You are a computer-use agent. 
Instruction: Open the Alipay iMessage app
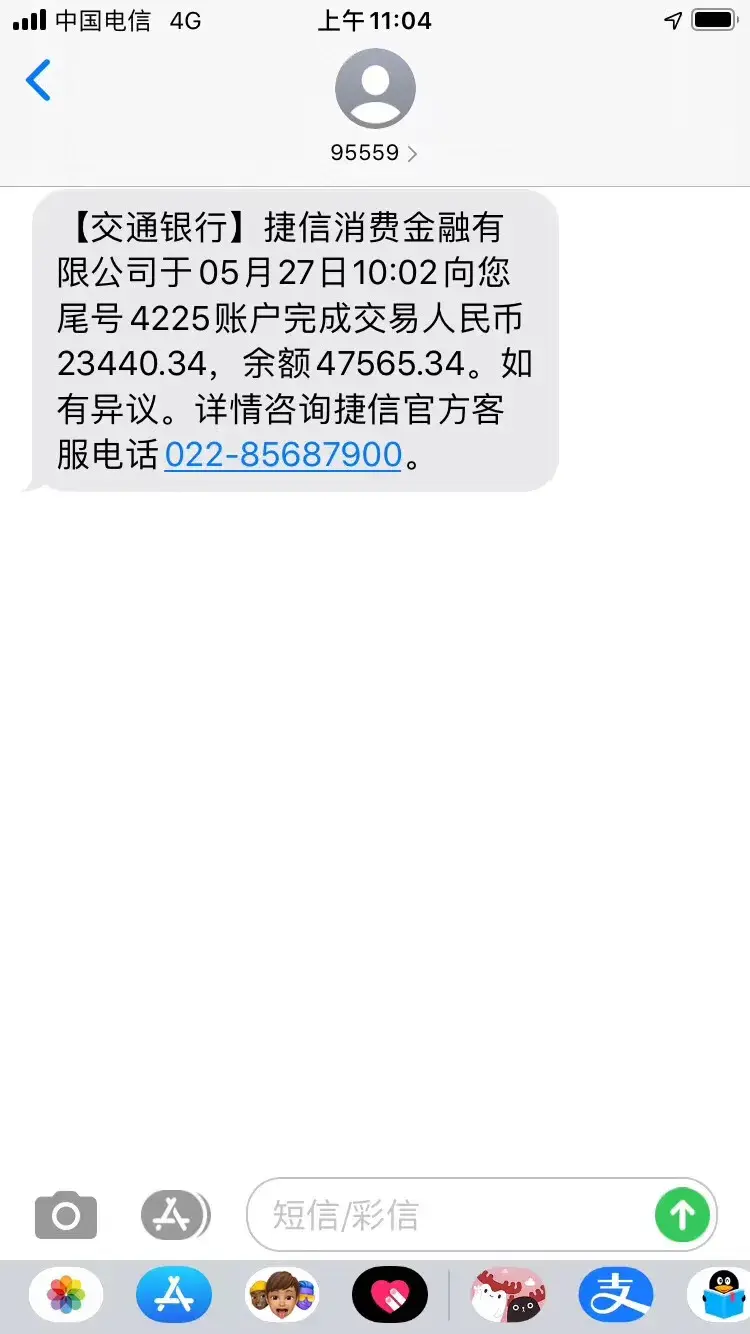click(616, 1295)
